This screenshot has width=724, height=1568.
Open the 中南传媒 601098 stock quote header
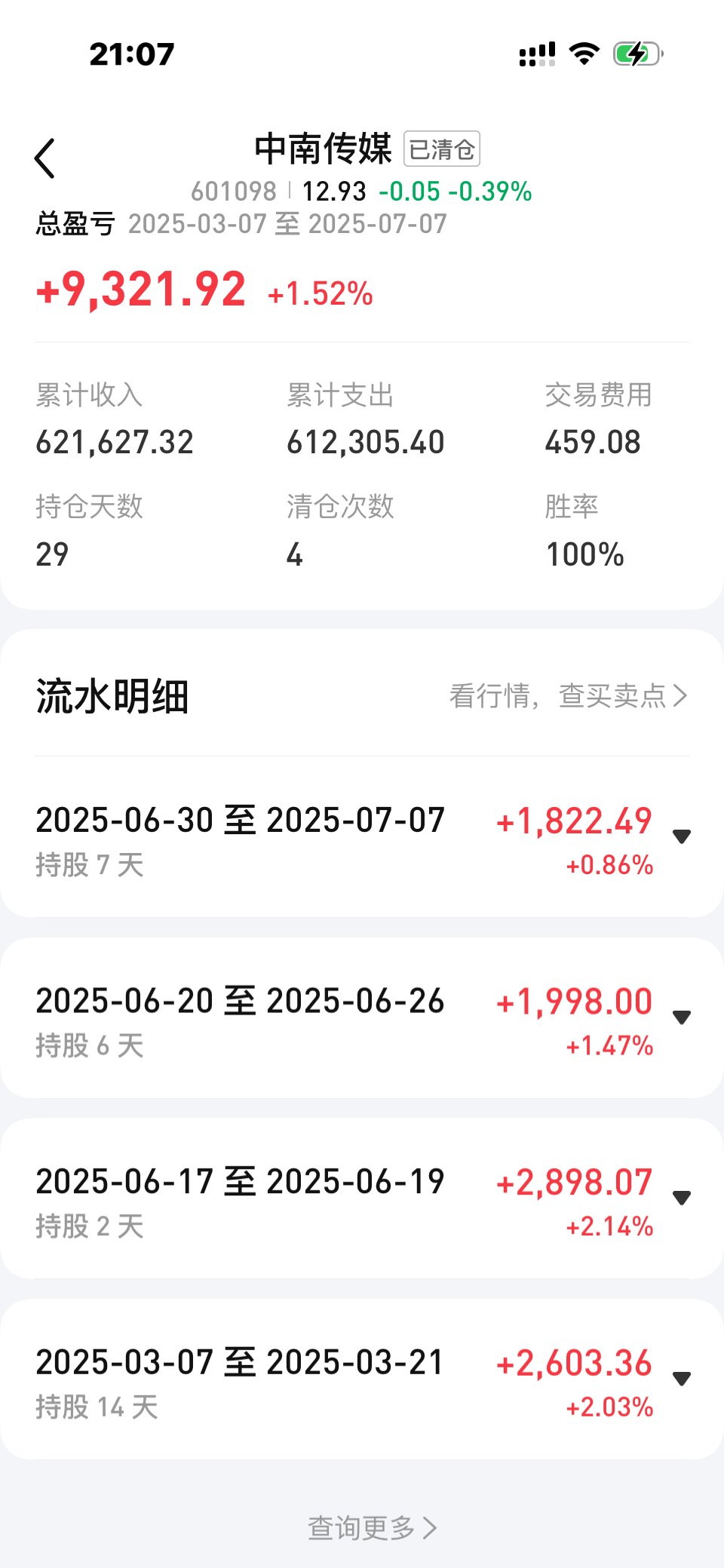click(x=362, y=168)
